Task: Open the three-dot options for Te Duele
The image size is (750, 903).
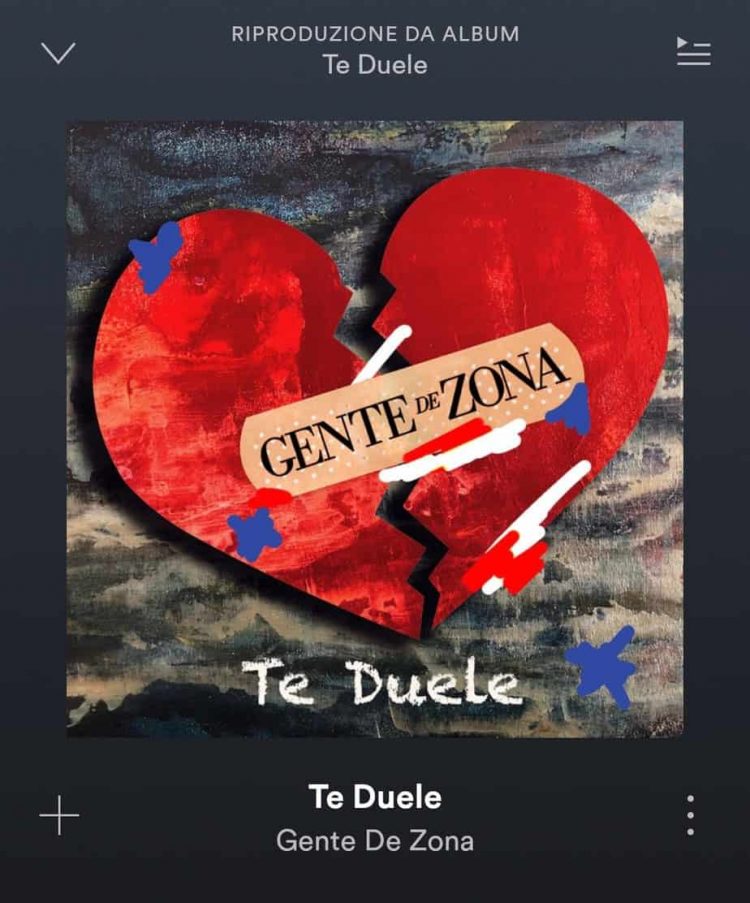Action: [690, 816]
